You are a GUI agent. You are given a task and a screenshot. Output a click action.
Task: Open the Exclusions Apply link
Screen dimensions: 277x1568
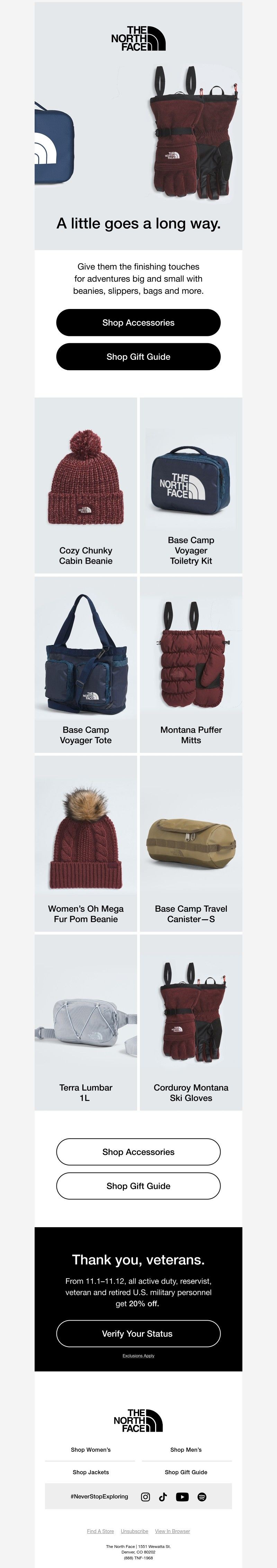coord(138,1356)
